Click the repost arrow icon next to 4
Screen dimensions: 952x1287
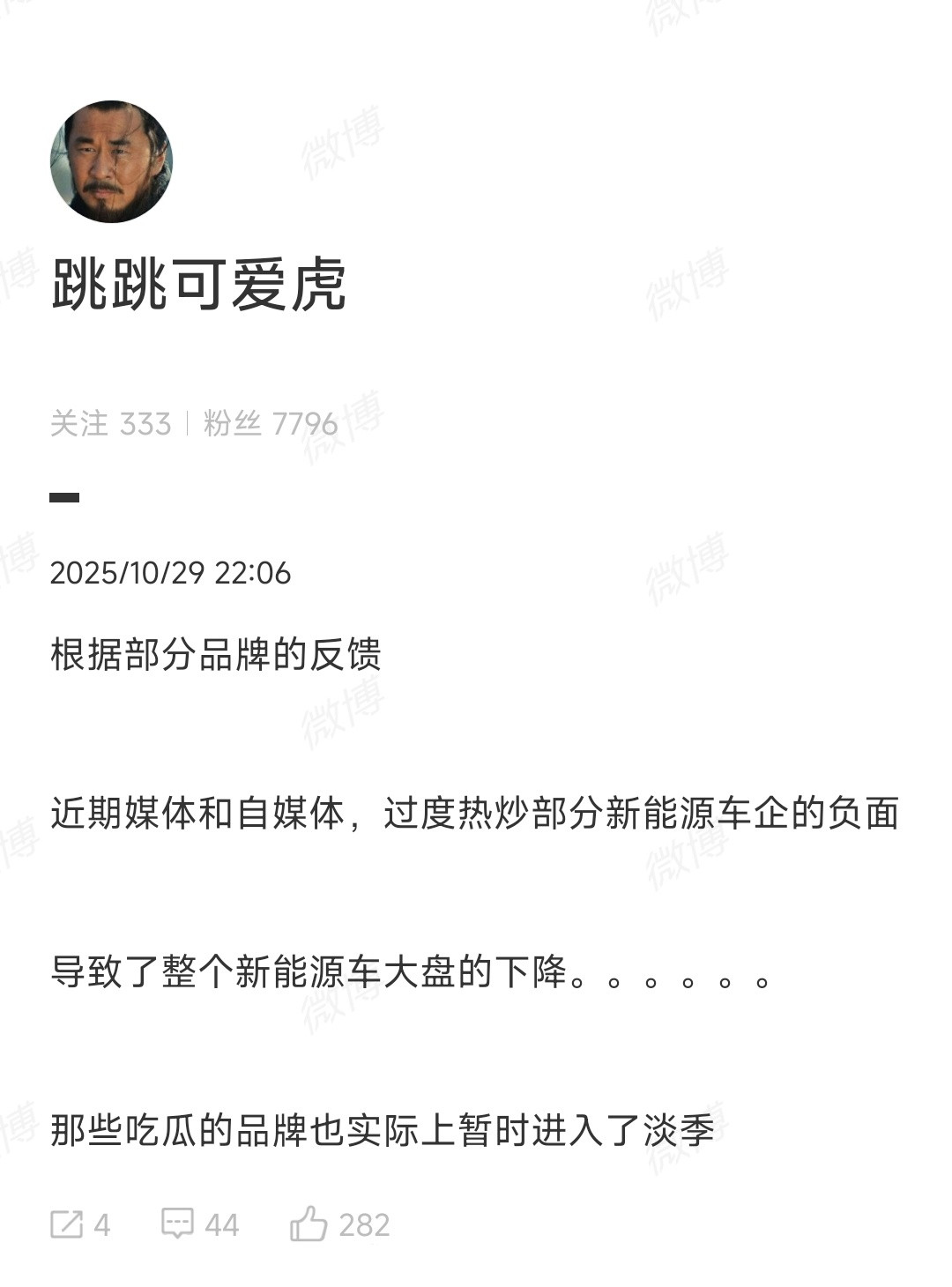[68, 1222]
